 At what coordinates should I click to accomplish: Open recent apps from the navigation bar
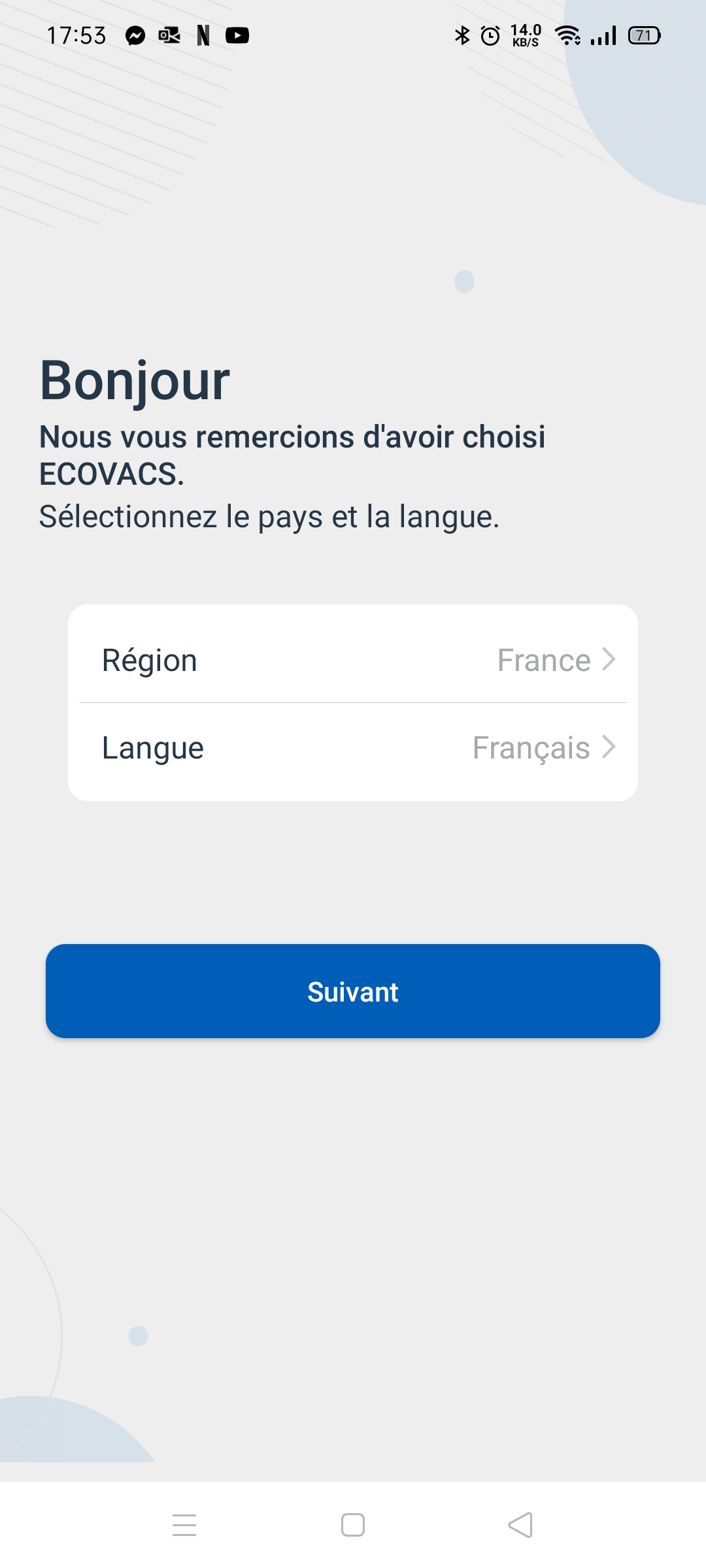(184, 1525)
